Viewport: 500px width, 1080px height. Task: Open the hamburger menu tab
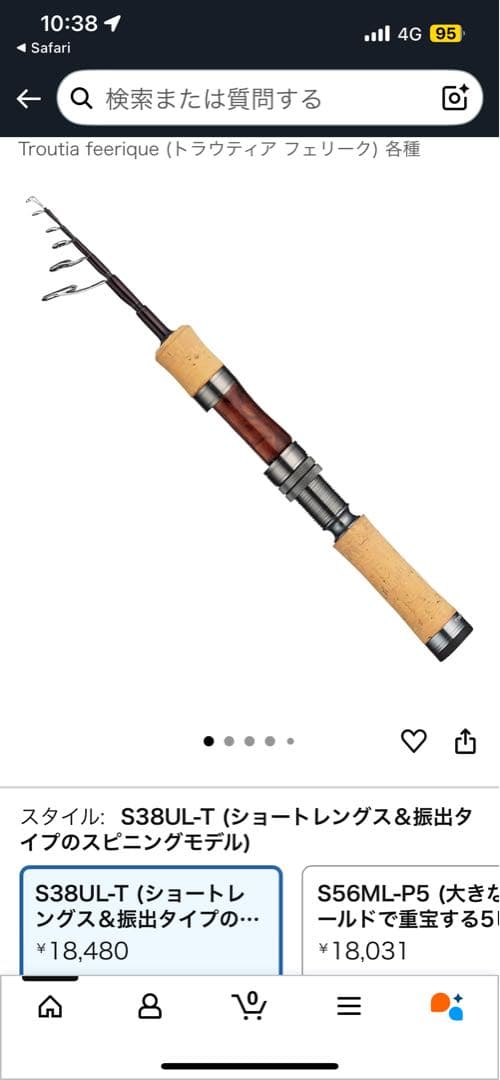[349, 1007]
